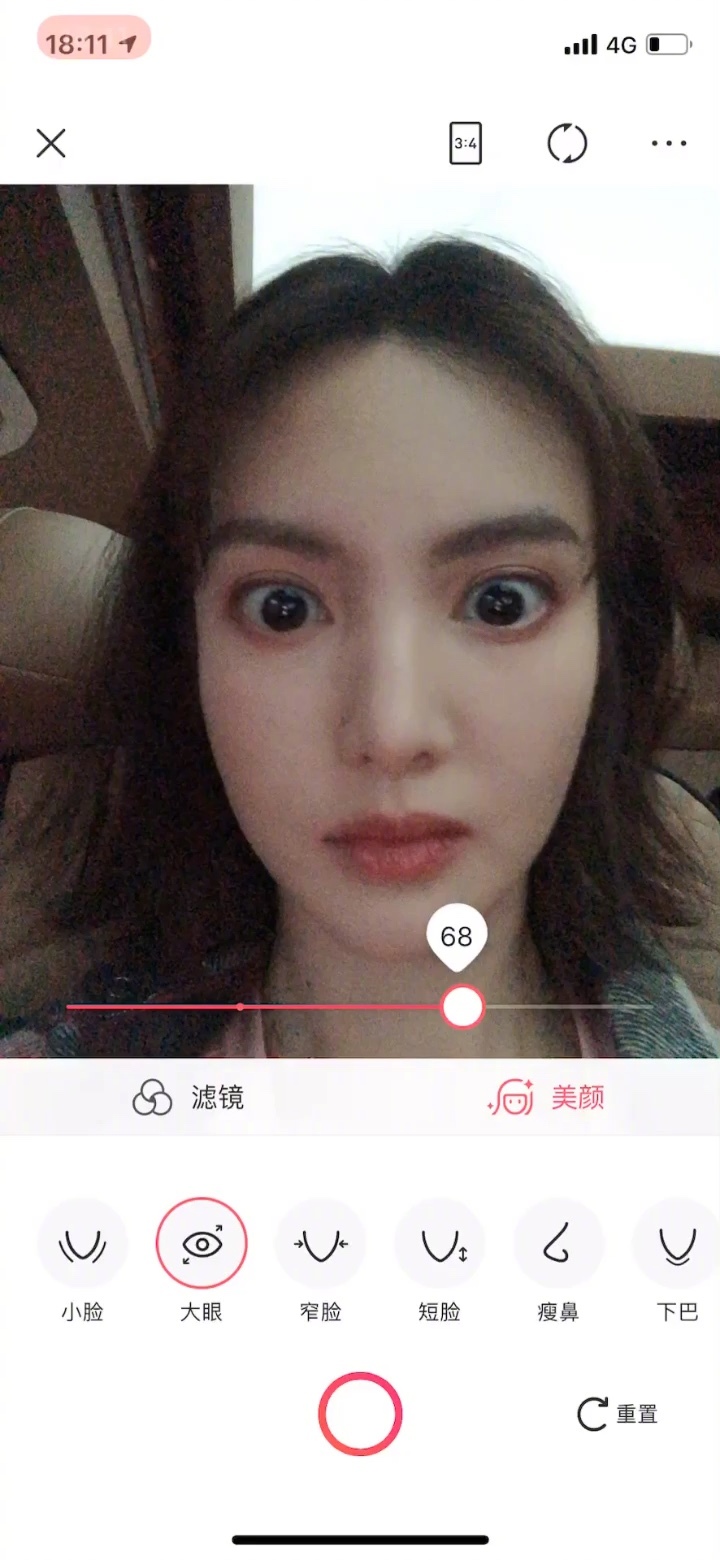720x1560 pixels.
Task: Switch to the 滤镜 filter tab
Action: (188, 1098)
